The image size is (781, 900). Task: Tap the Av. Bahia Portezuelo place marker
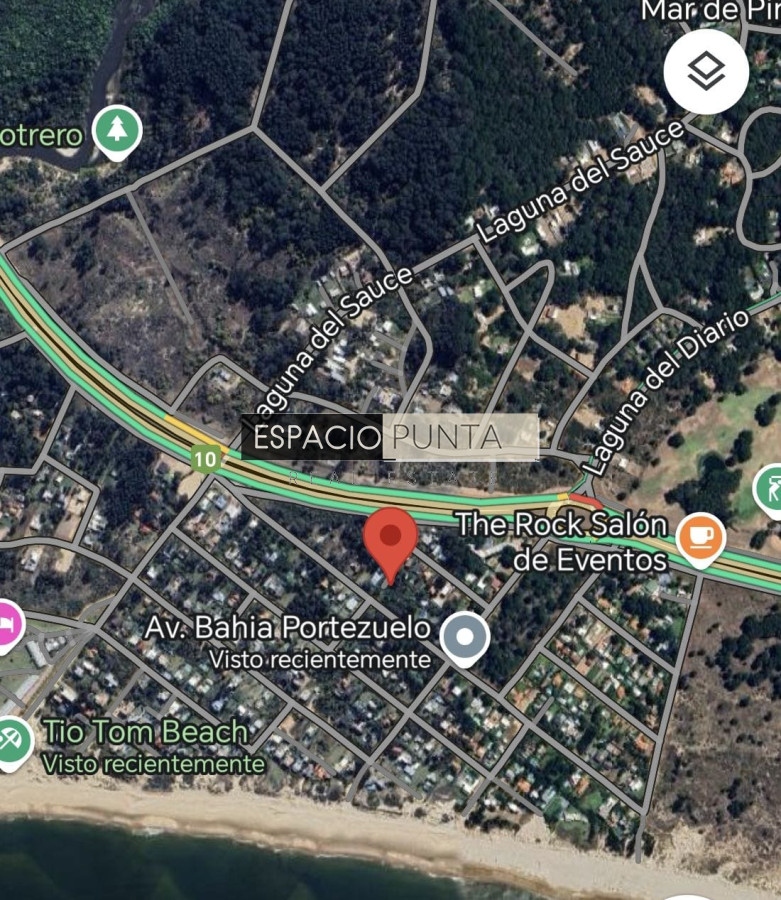click(x=465, y=637)
